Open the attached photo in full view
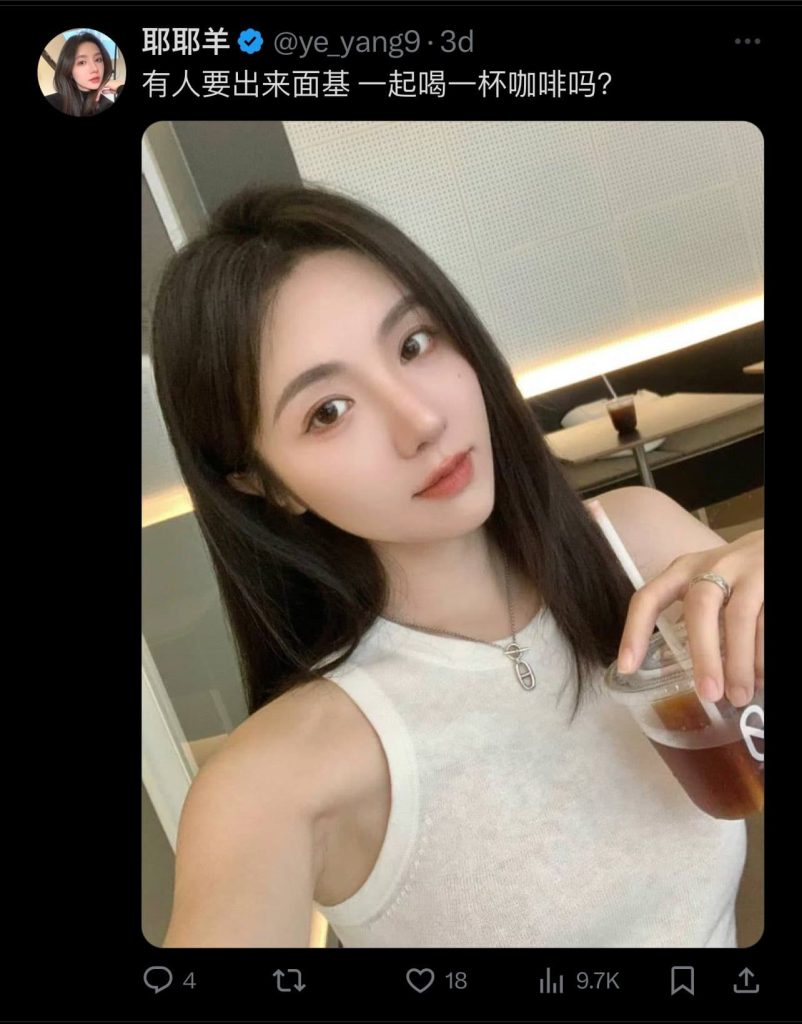The image size is (802, 1024). (452, 534)
